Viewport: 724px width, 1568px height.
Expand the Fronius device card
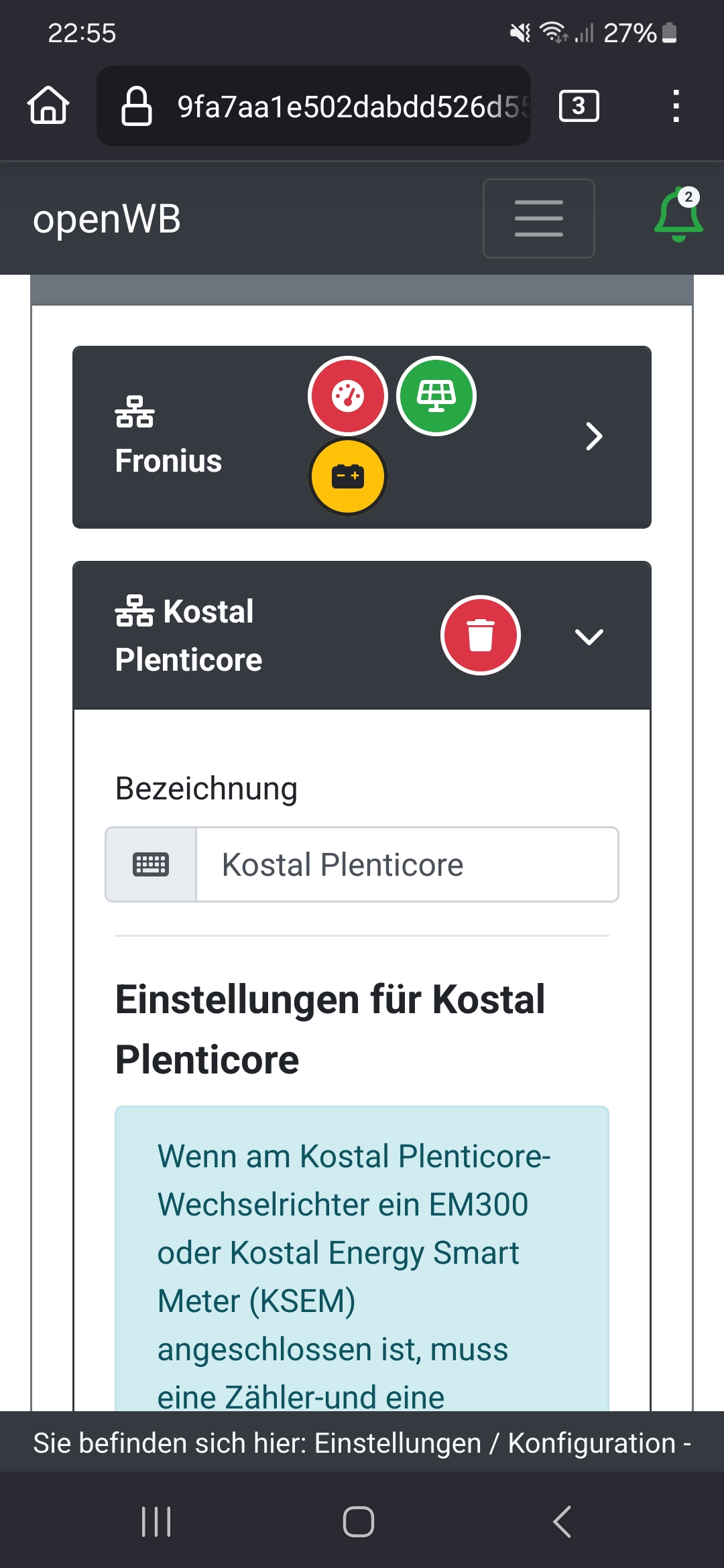click(593, 437)
